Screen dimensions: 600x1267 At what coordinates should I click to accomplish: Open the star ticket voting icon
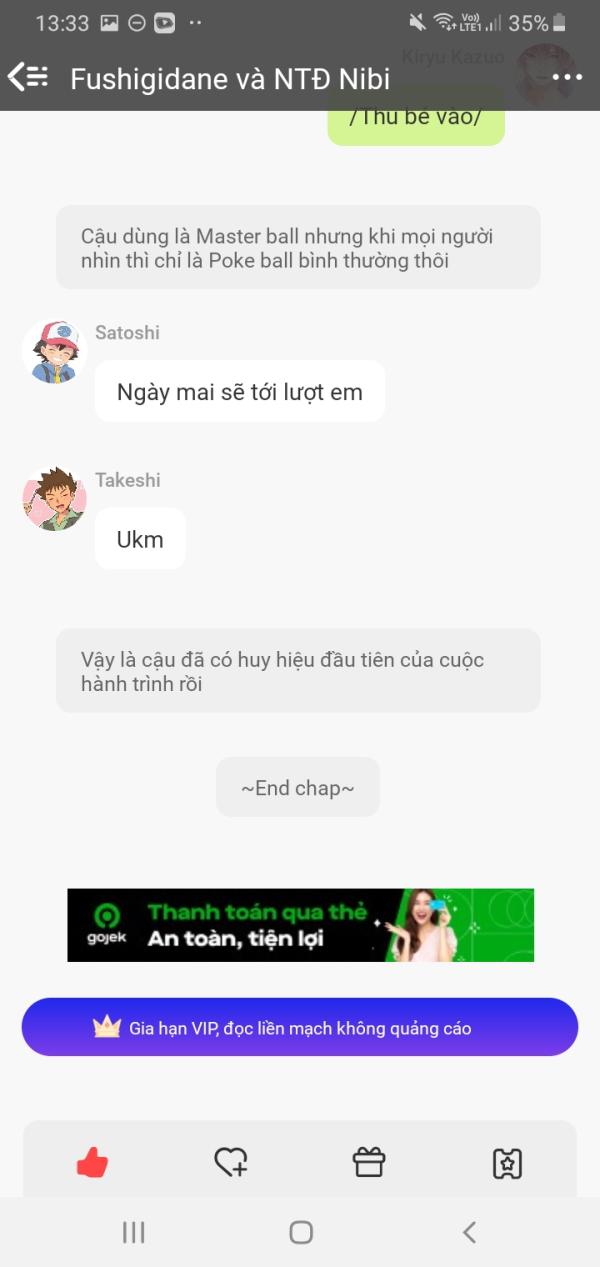(507, 1163)
